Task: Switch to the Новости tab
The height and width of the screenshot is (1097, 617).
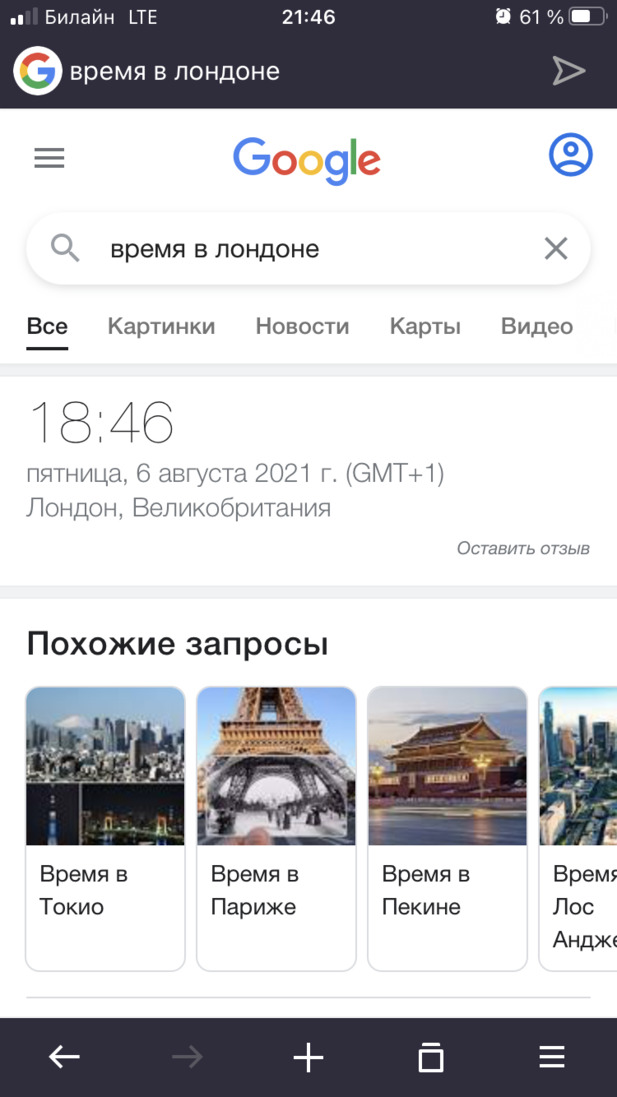Action: click(x=302, y=326)
